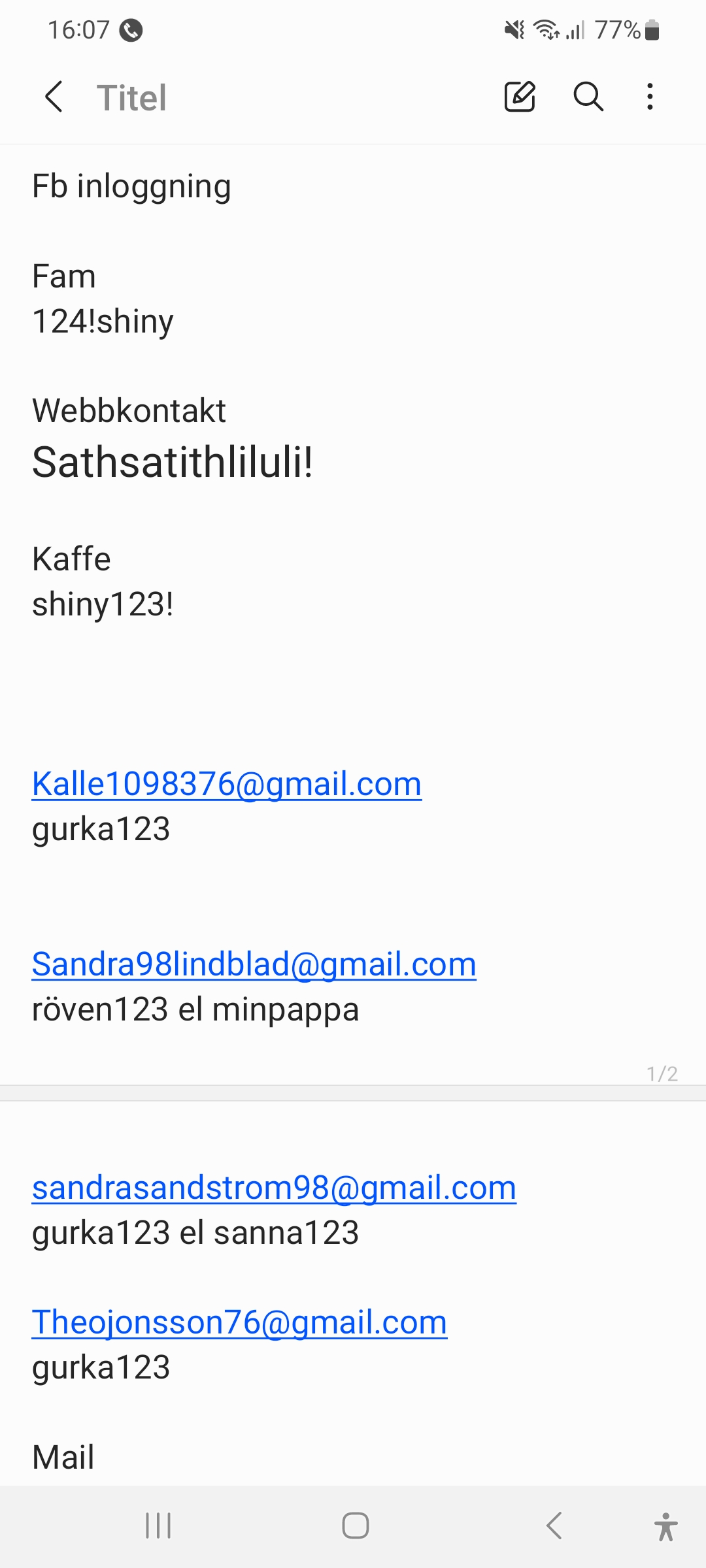706x1568 pixels.
Task: Go to the home screen
Action: tap(355, 1526)
